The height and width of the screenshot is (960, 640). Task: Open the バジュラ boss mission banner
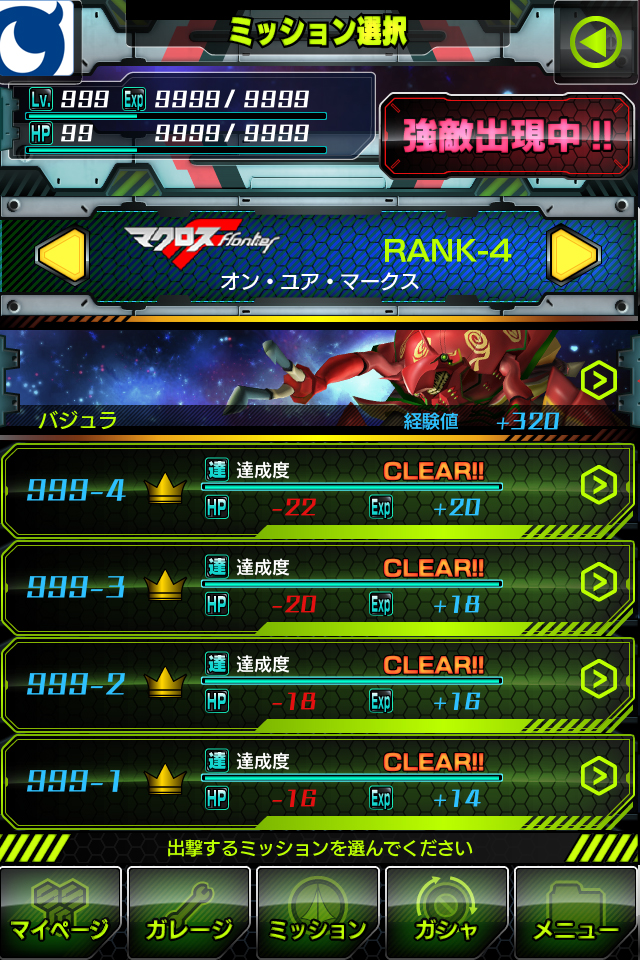(318, 380)
